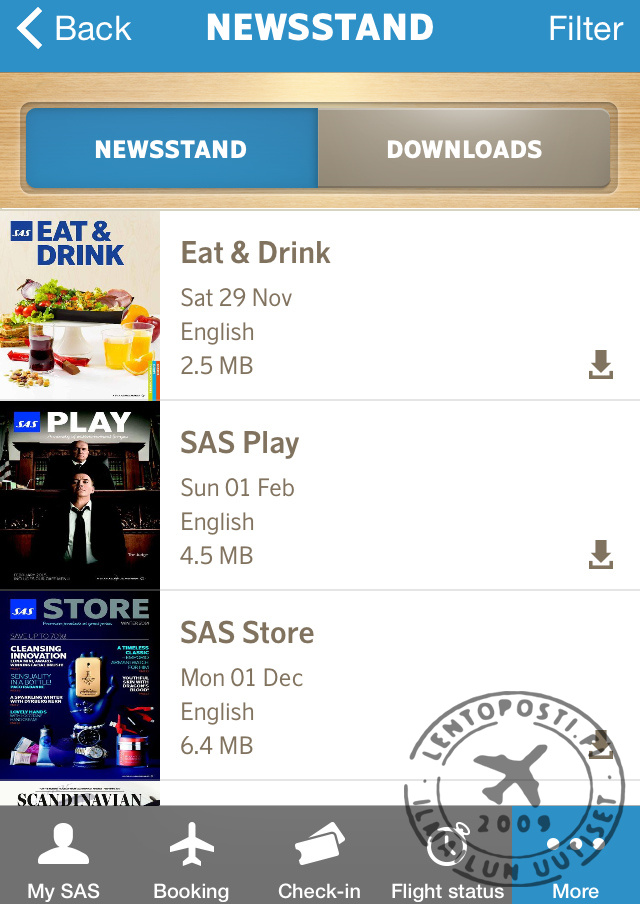Download the SAS Play issue
This screenshot has height=904, width=640.
point(600,555)
